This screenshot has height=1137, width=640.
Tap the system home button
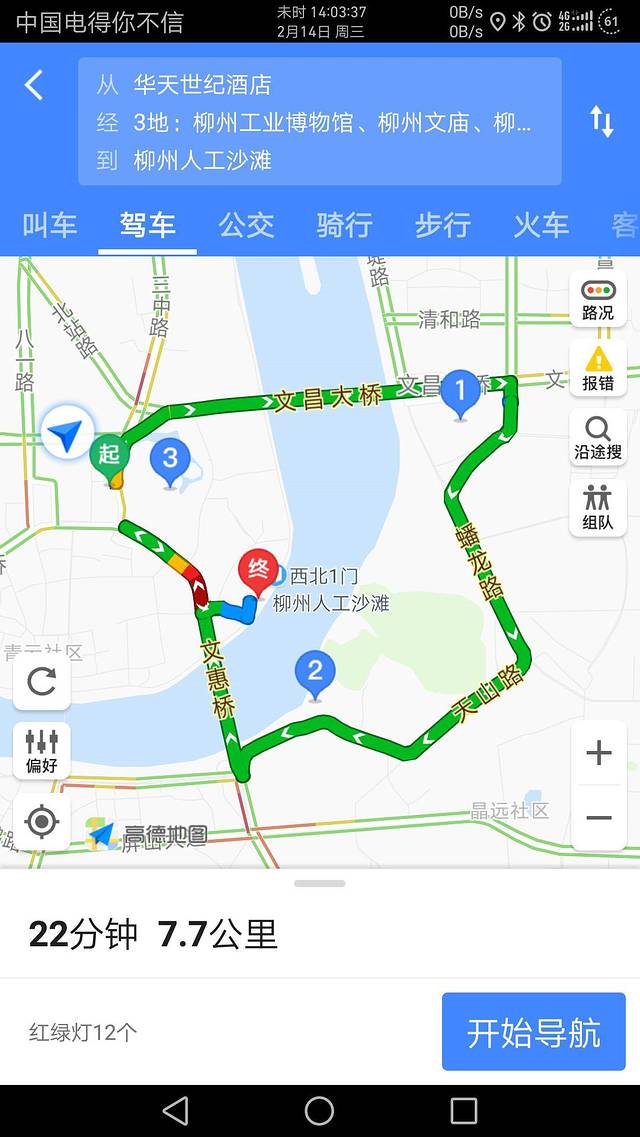[x=319, y=1110]
